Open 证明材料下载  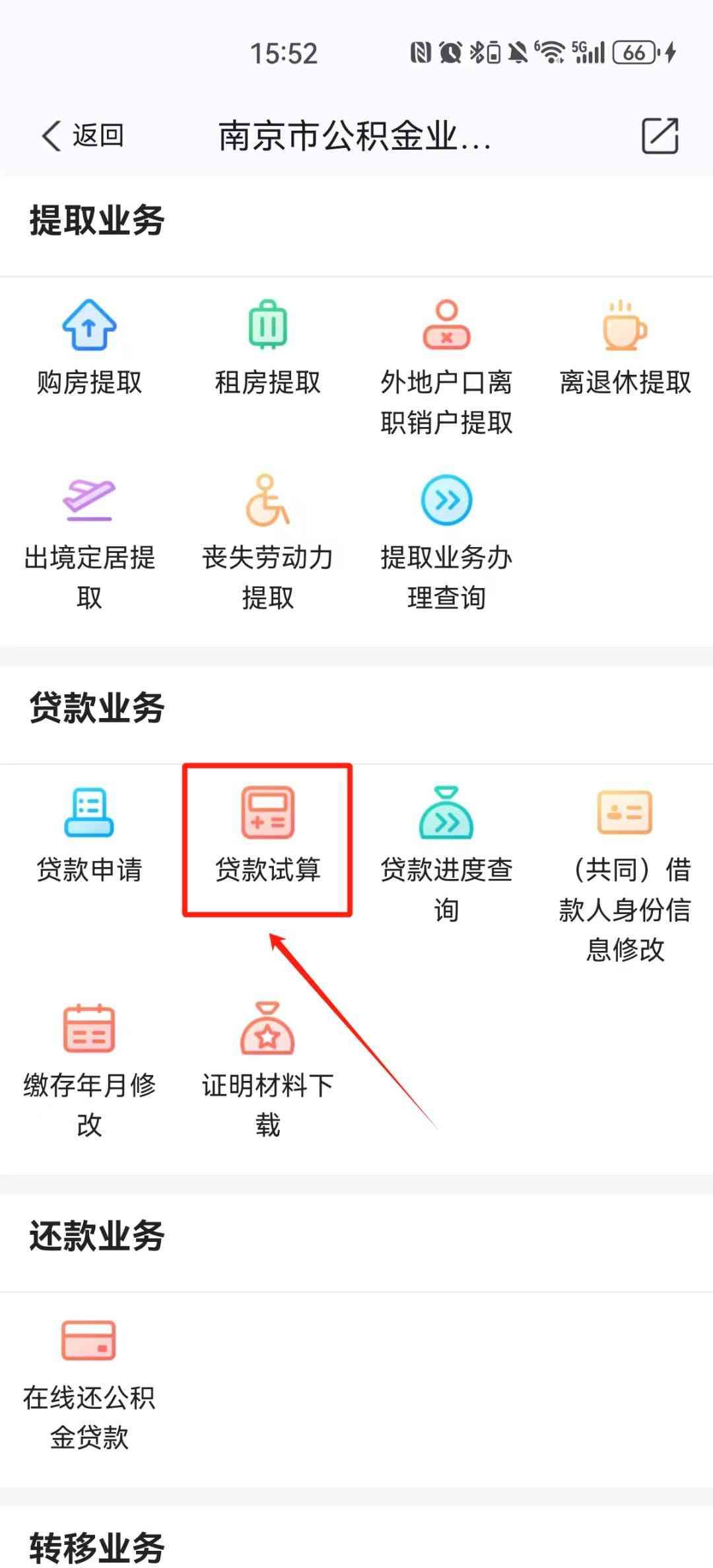(x=267, y=1070)
